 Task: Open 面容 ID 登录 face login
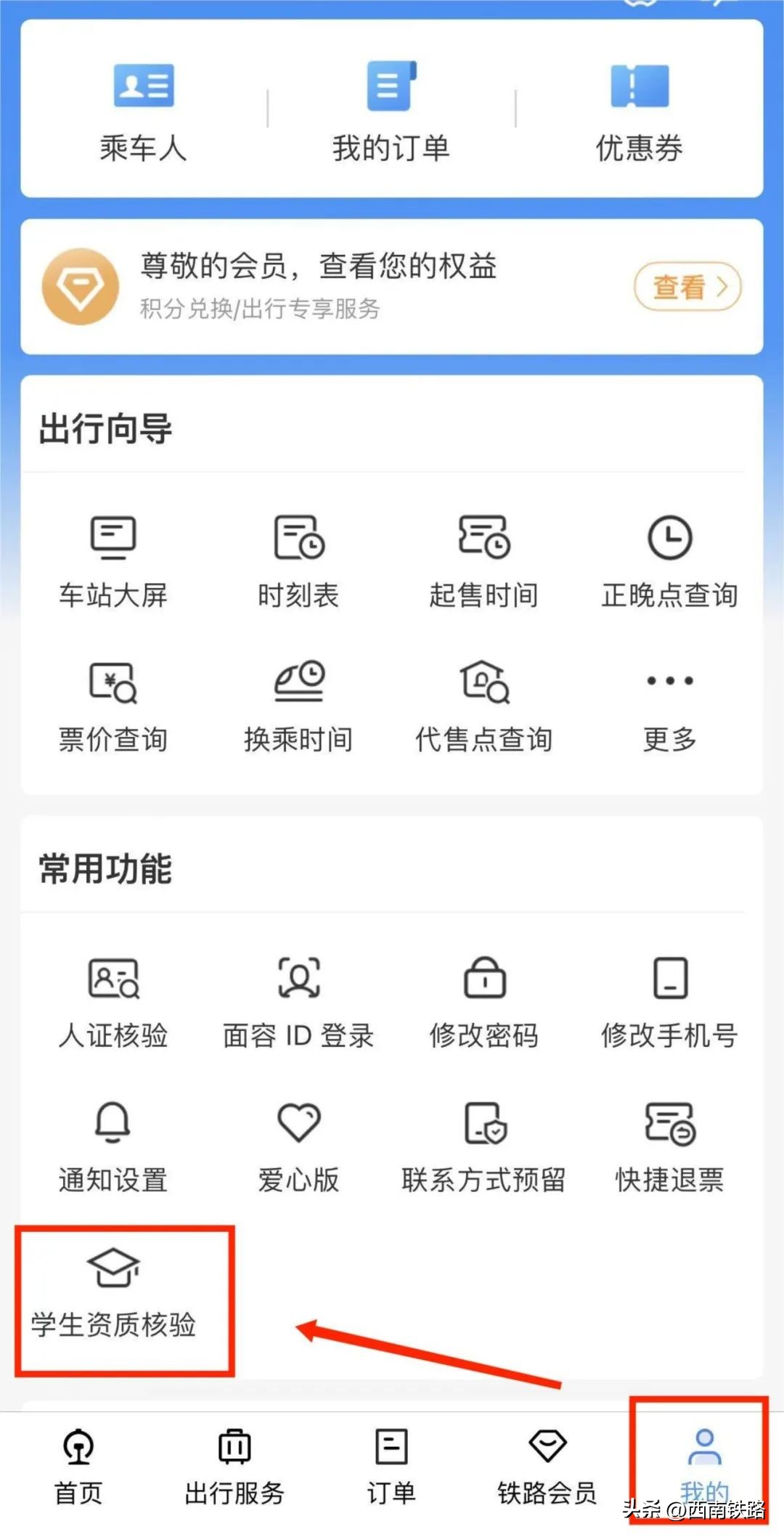pyautogui.click(x=298, y=1000)
